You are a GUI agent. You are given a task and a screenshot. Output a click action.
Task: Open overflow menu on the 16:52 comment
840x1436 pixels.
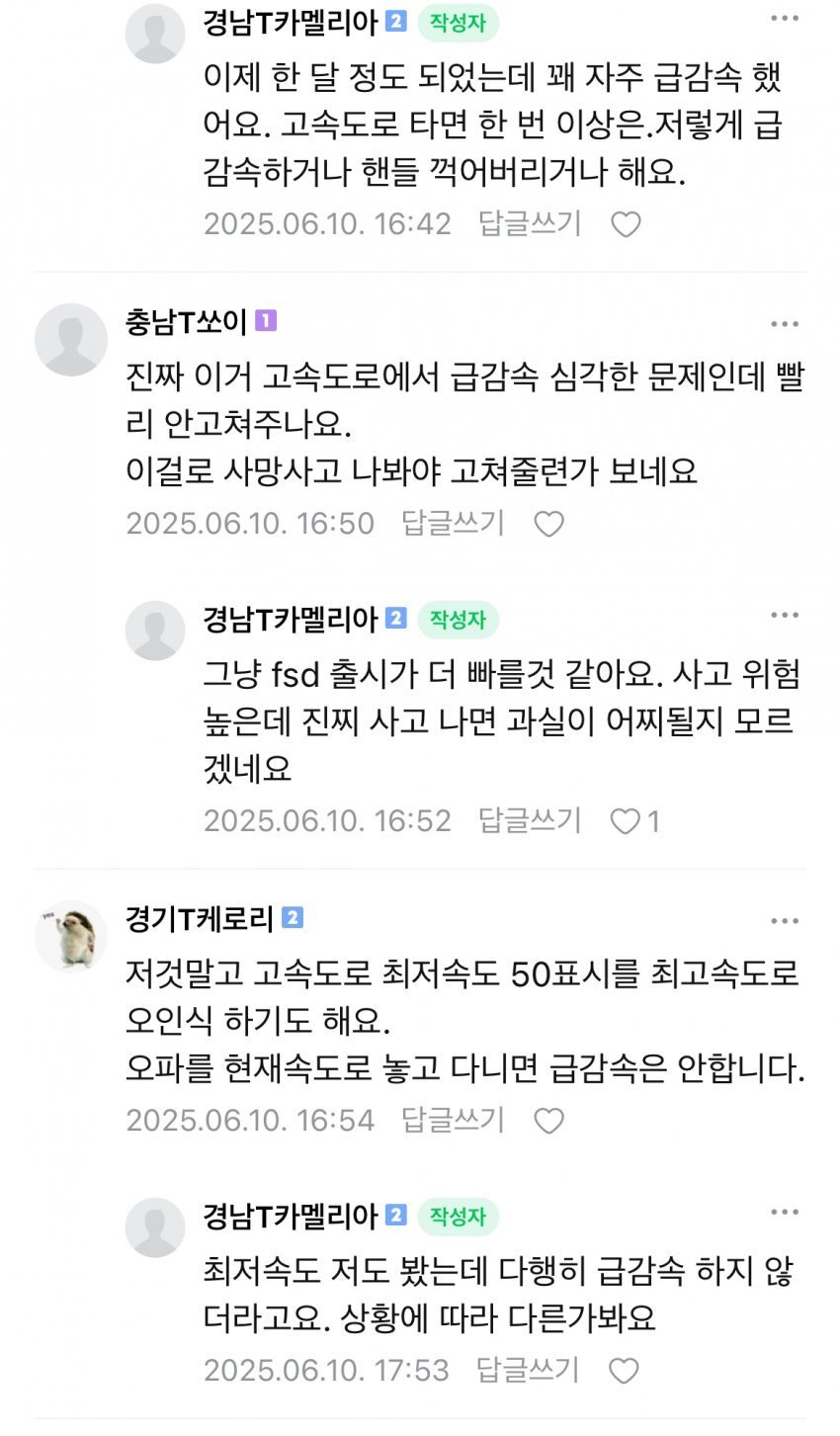point(785,614)
